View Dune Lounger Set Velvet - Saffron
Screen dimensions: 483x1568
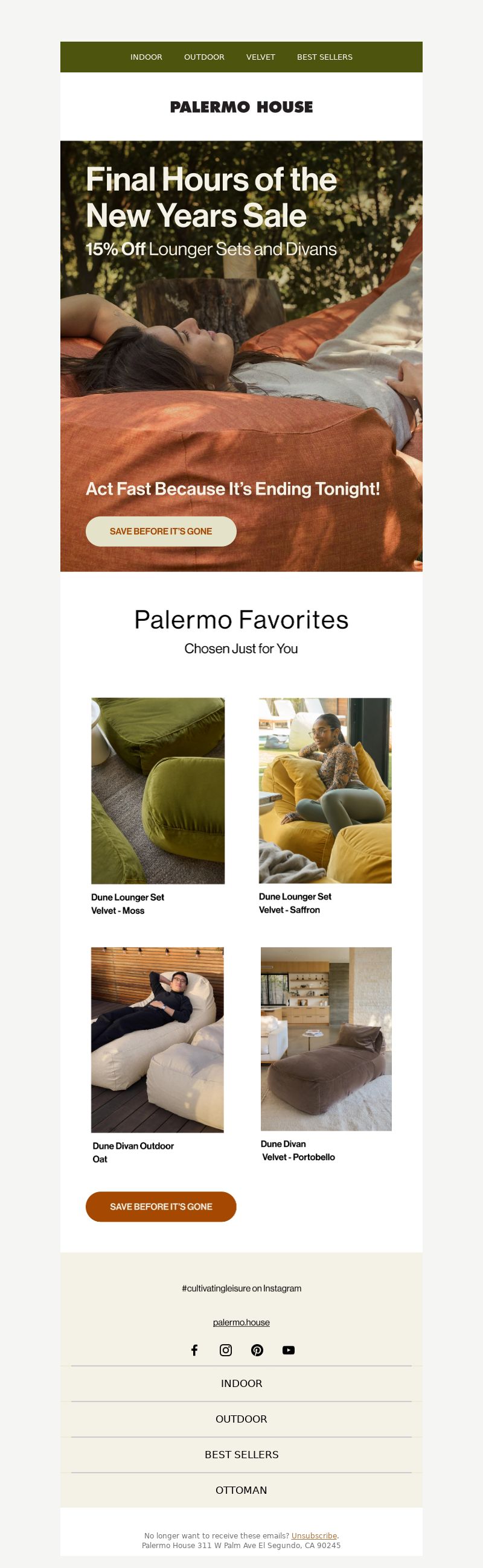click(x=325, y=790)
